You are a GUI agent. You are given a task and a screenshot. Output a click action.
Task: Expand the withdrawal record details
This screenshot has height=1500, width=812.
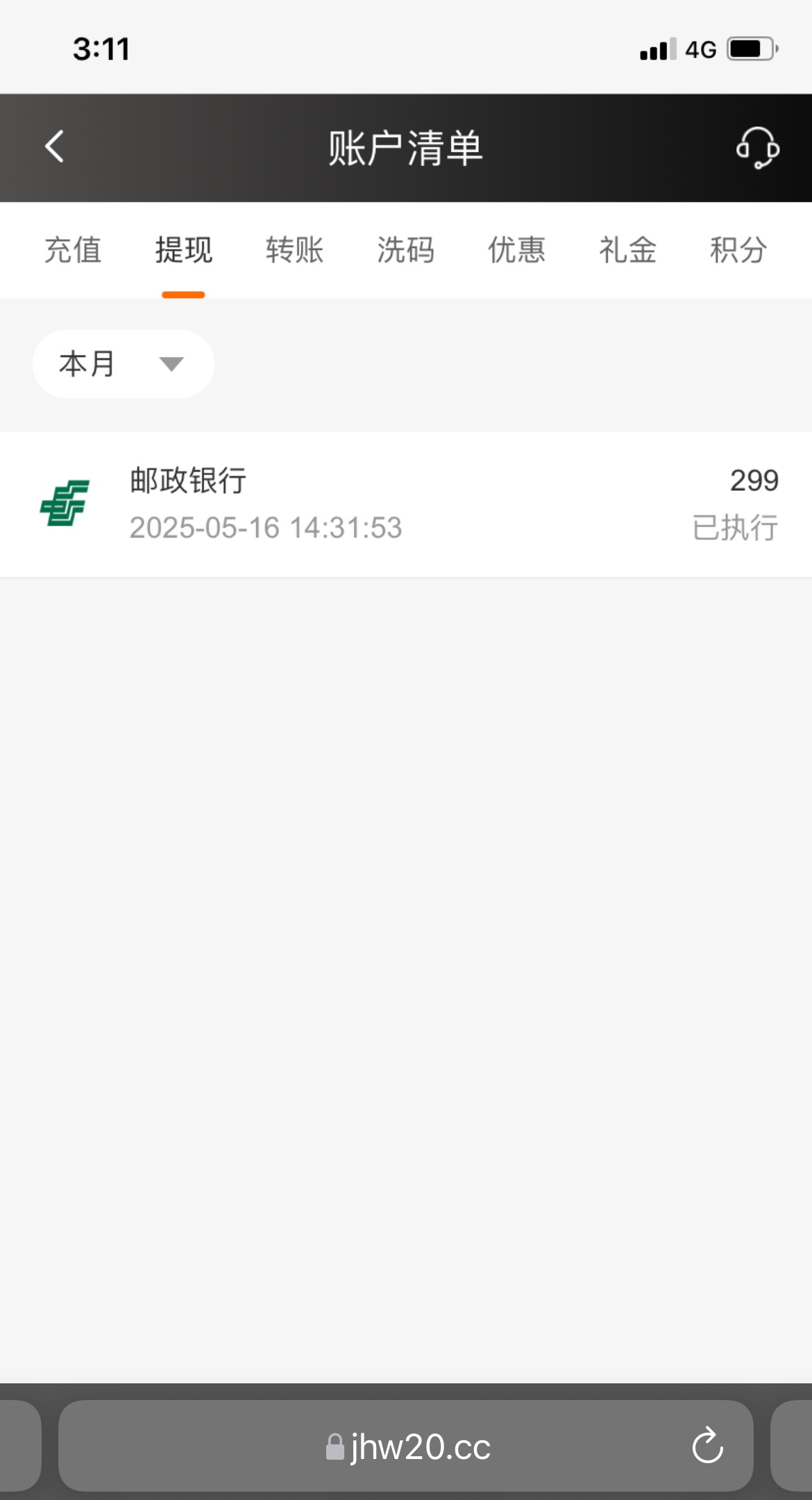[406, 503]
